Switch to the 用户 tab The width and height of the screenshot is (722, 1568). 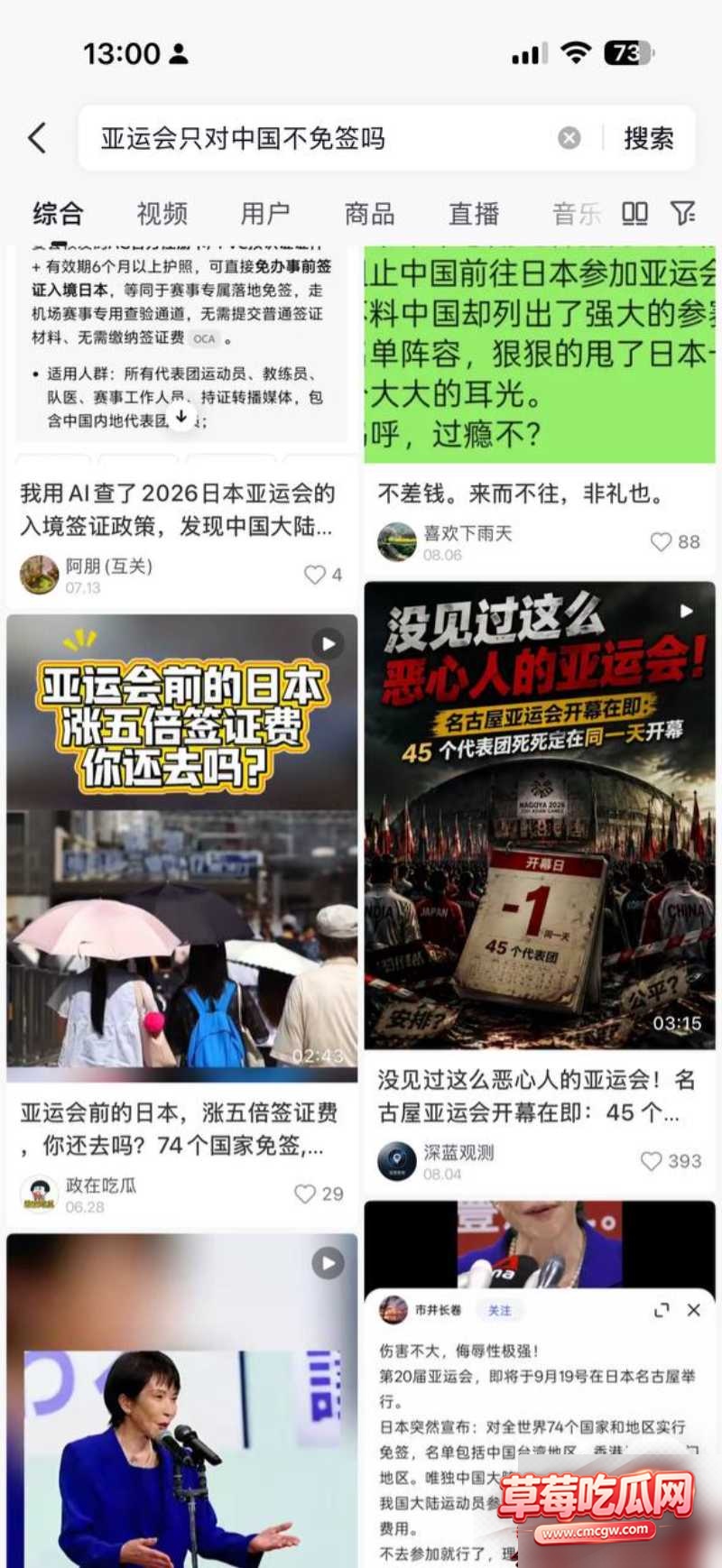pos(265,214)
